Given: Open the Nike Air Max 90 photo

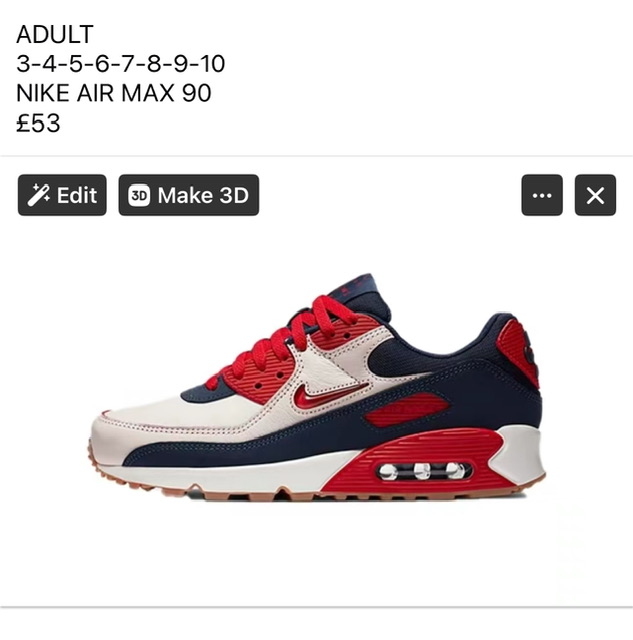Looking at the screenshot, I should tap(316, 400).
